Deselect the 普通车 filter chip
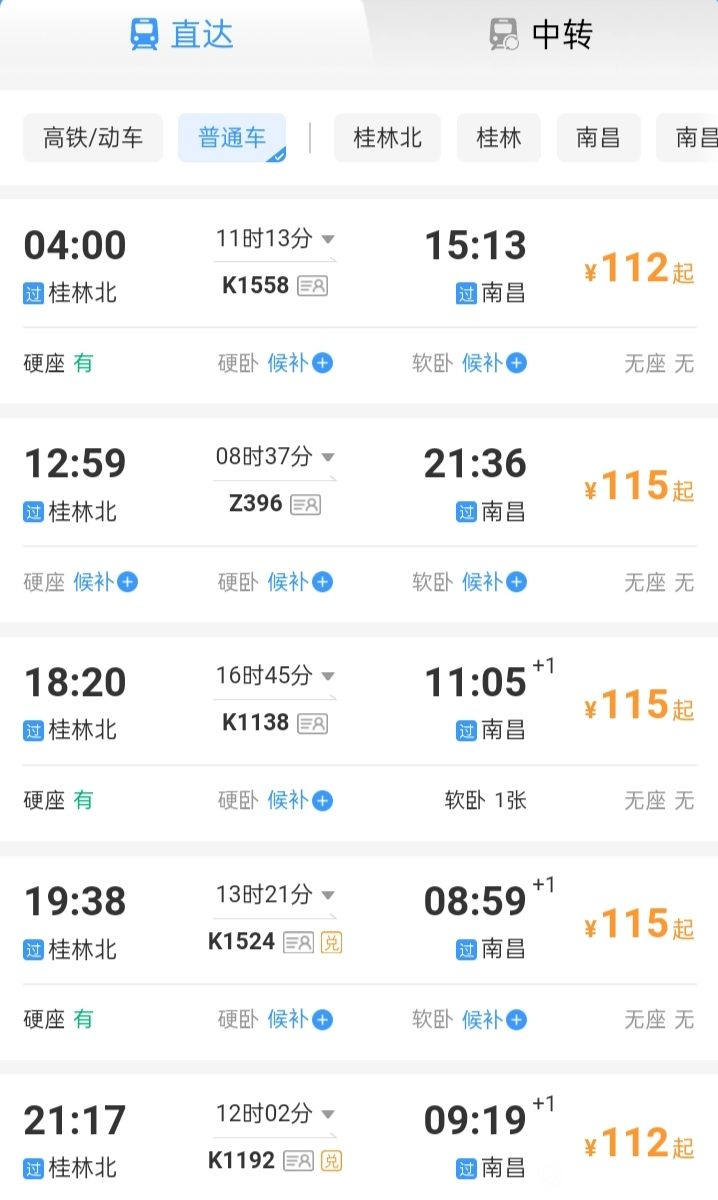Screen dimensions: 718x1200 pyautogui.click(x=232, y=138)
